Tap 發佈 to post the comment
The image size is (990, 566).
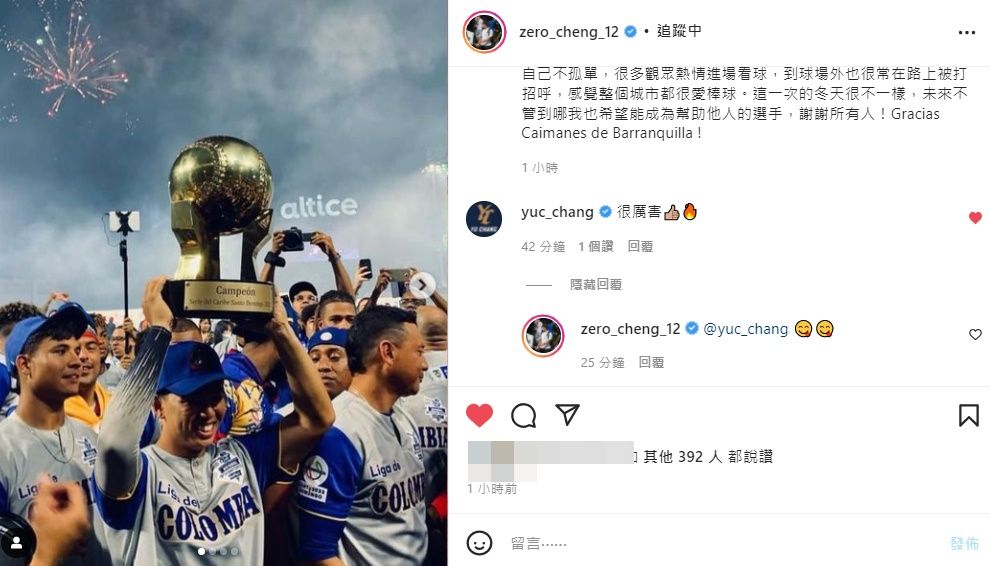pos(964,543)
